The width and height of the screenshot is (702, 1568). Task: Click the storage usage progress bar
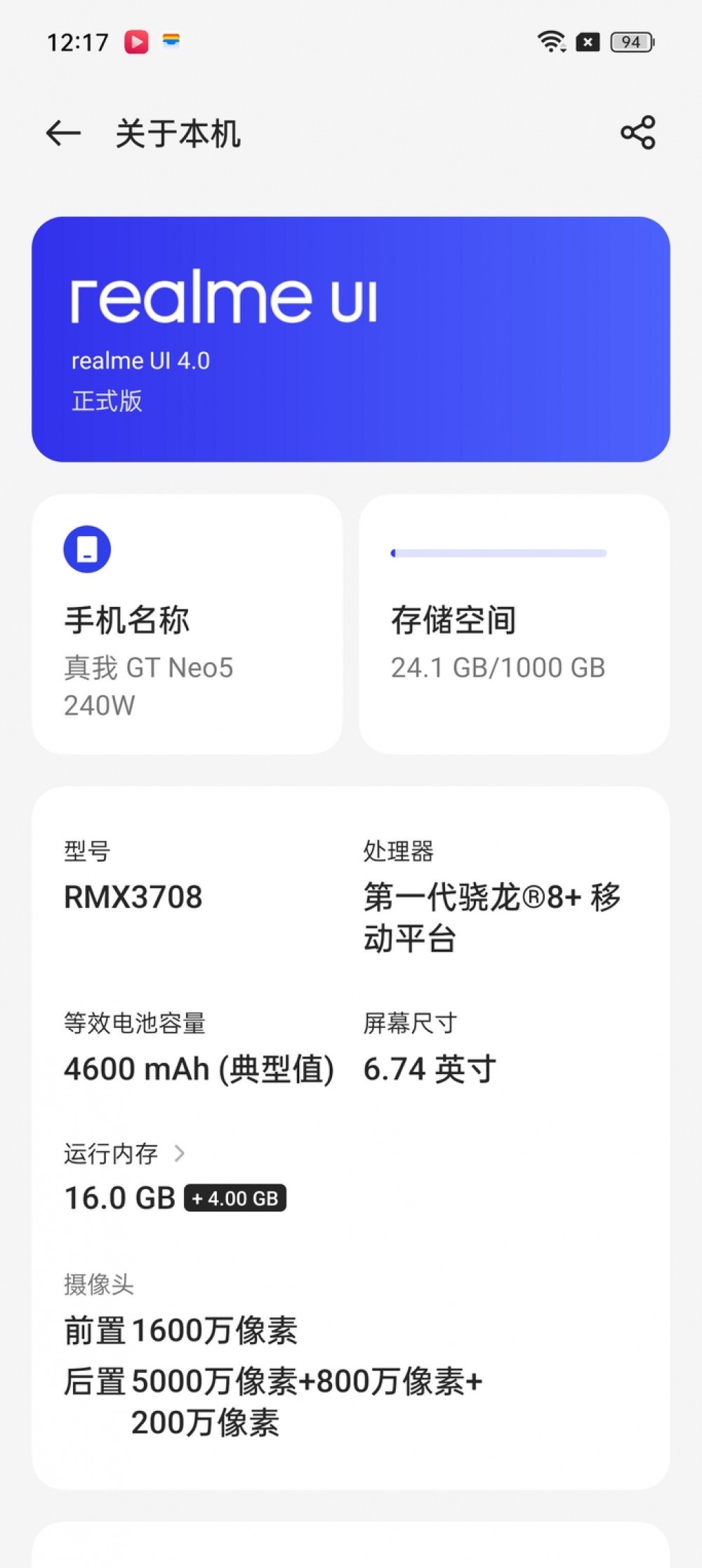click(x=498, y=553)
